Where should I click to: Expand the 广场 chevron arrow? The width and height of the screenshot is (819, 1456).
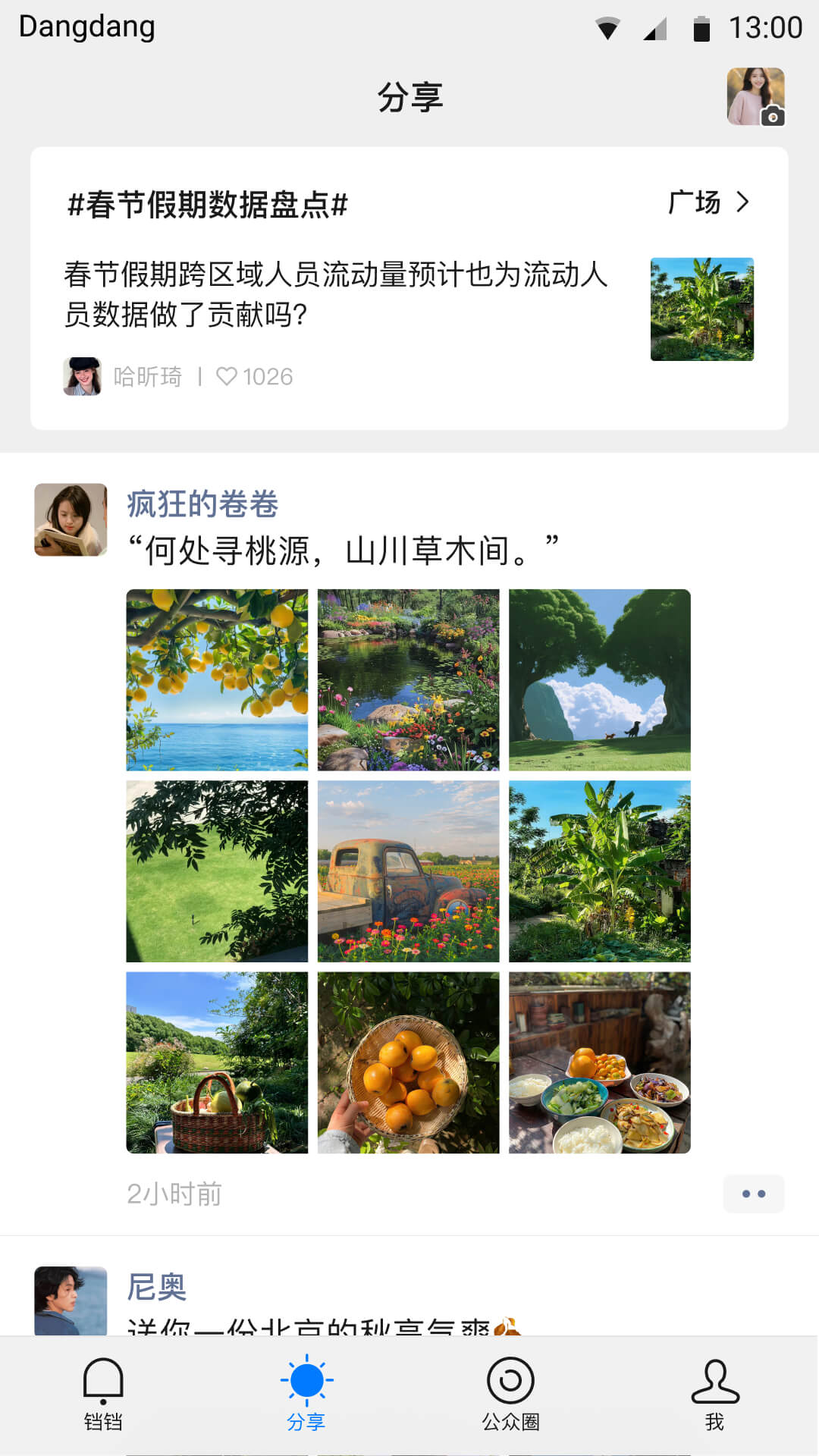pos(744,202)
